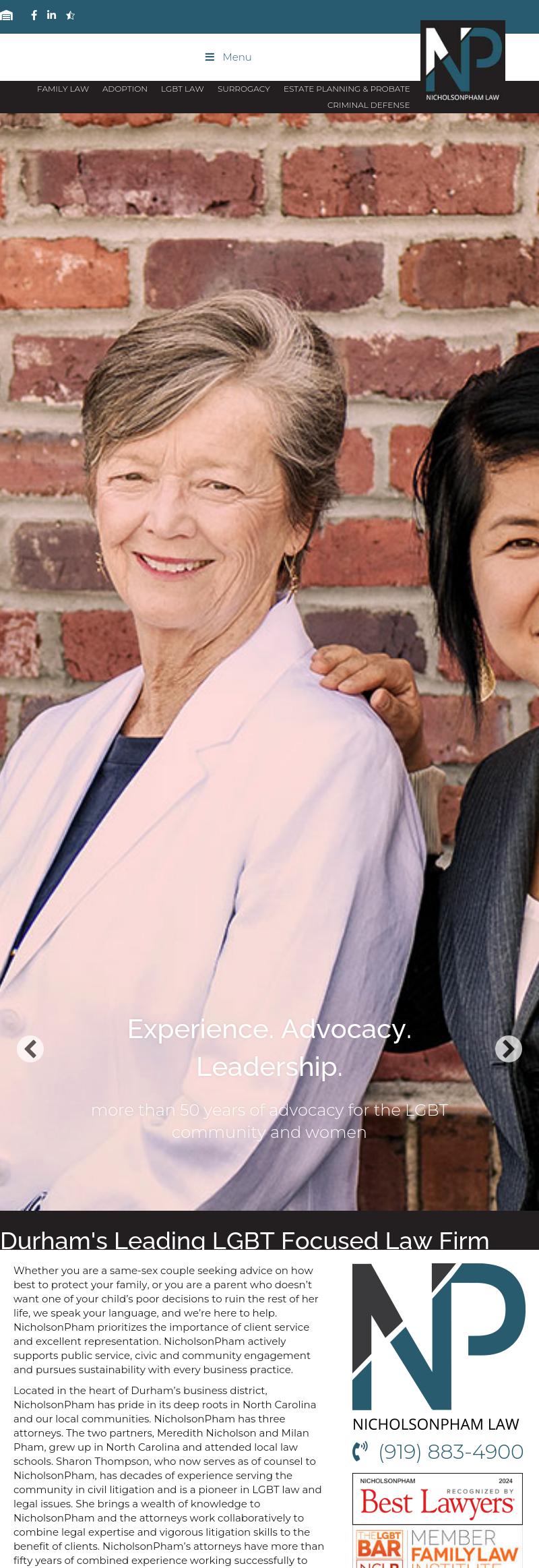The height and width of the screenshot is (1568, 539).
Task: Open the Surrogacy page
Action: [x=243, y=89]
